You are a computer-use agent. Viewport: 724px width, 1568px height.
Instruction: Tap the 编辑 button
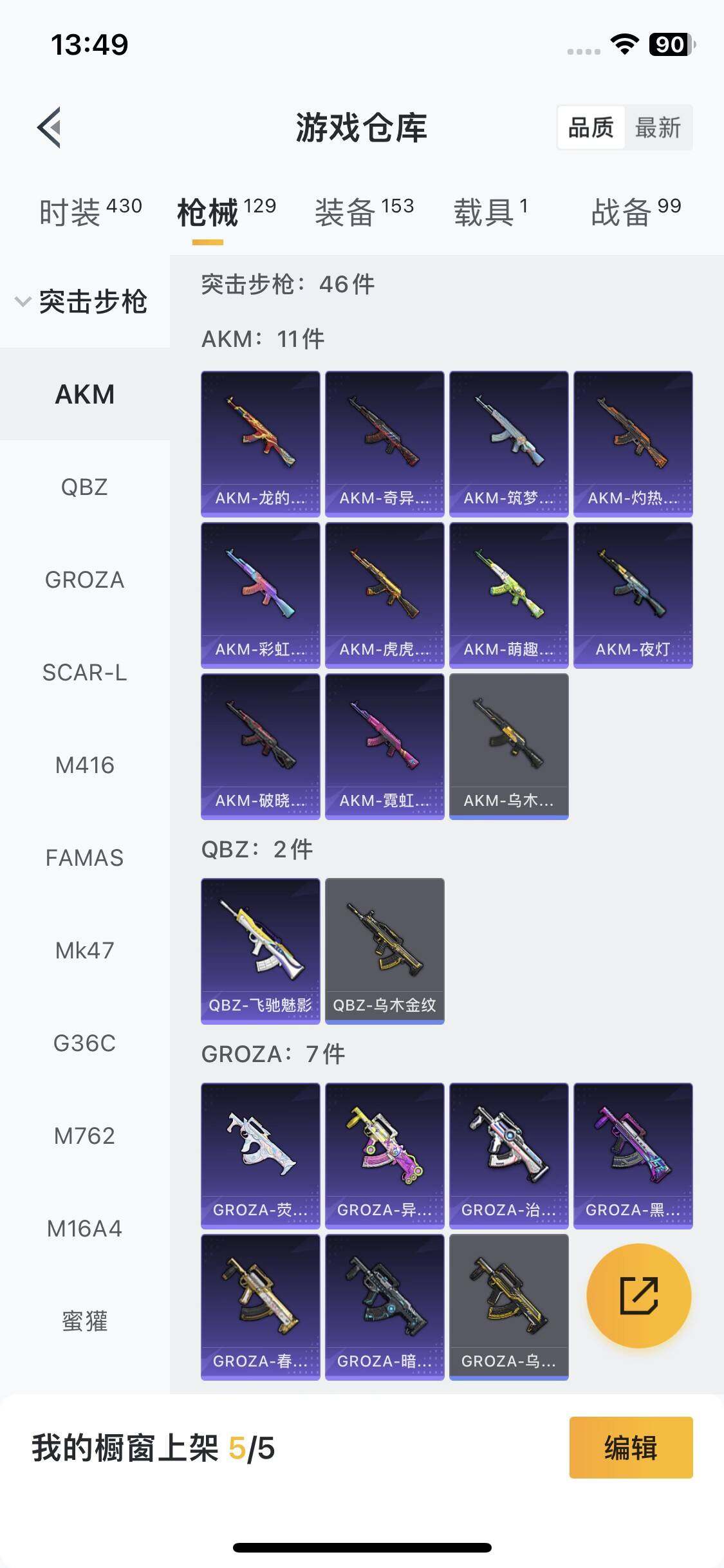click(x=631, y=1448)
